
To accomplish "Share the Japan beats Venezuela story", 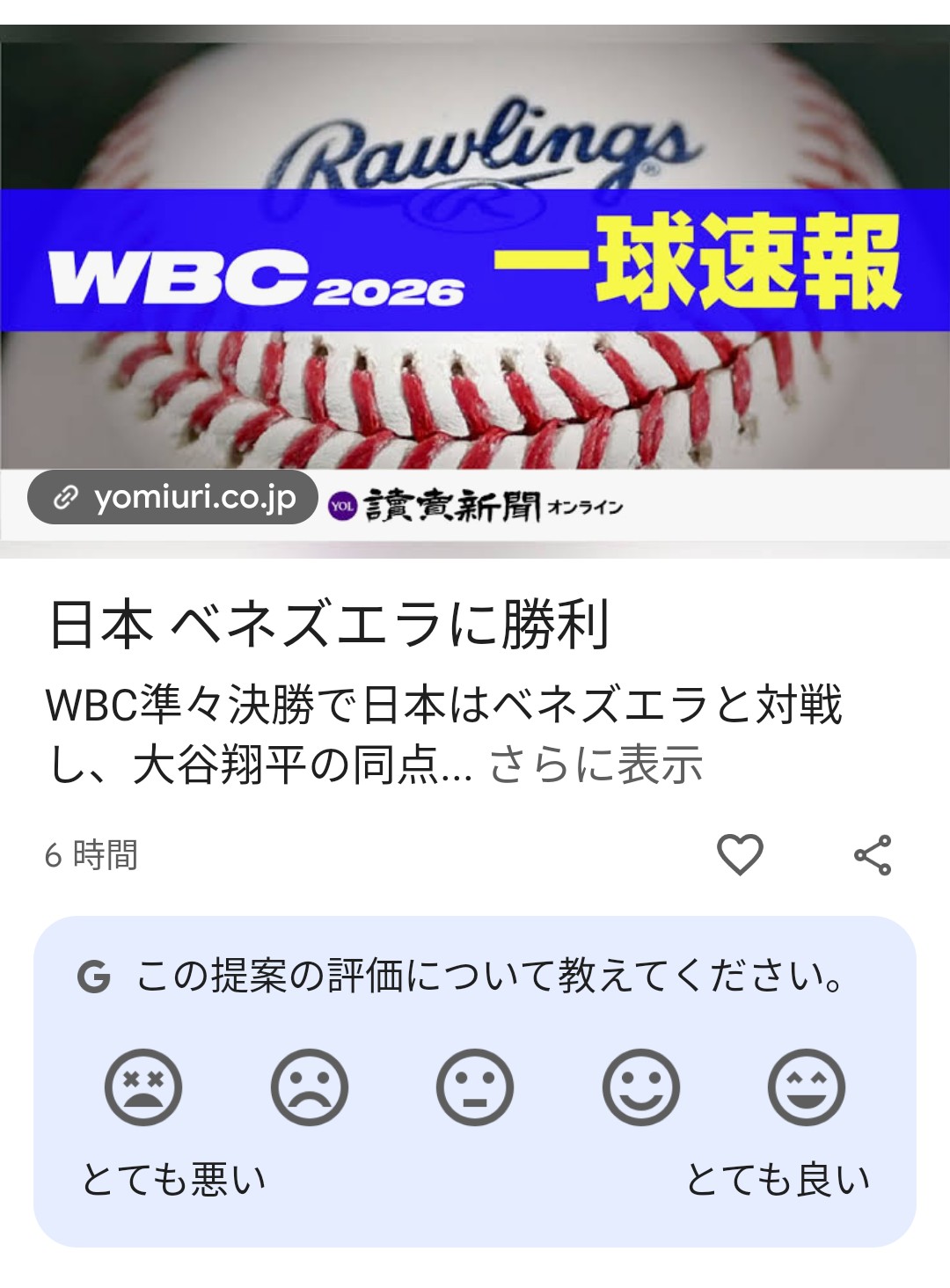I will [x=873, y=854].
